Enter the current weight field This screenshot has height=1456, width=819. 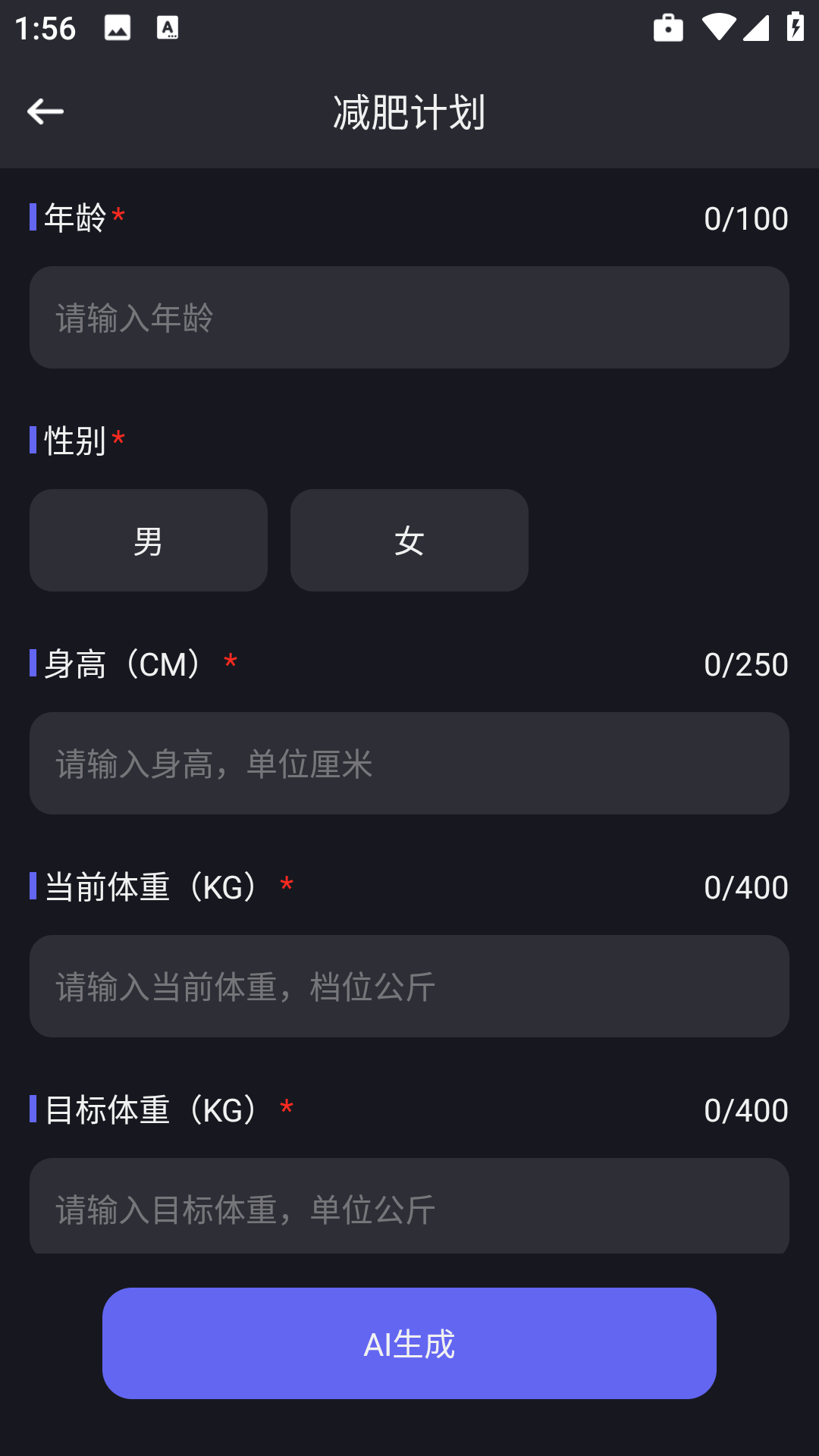coord(409,987)
